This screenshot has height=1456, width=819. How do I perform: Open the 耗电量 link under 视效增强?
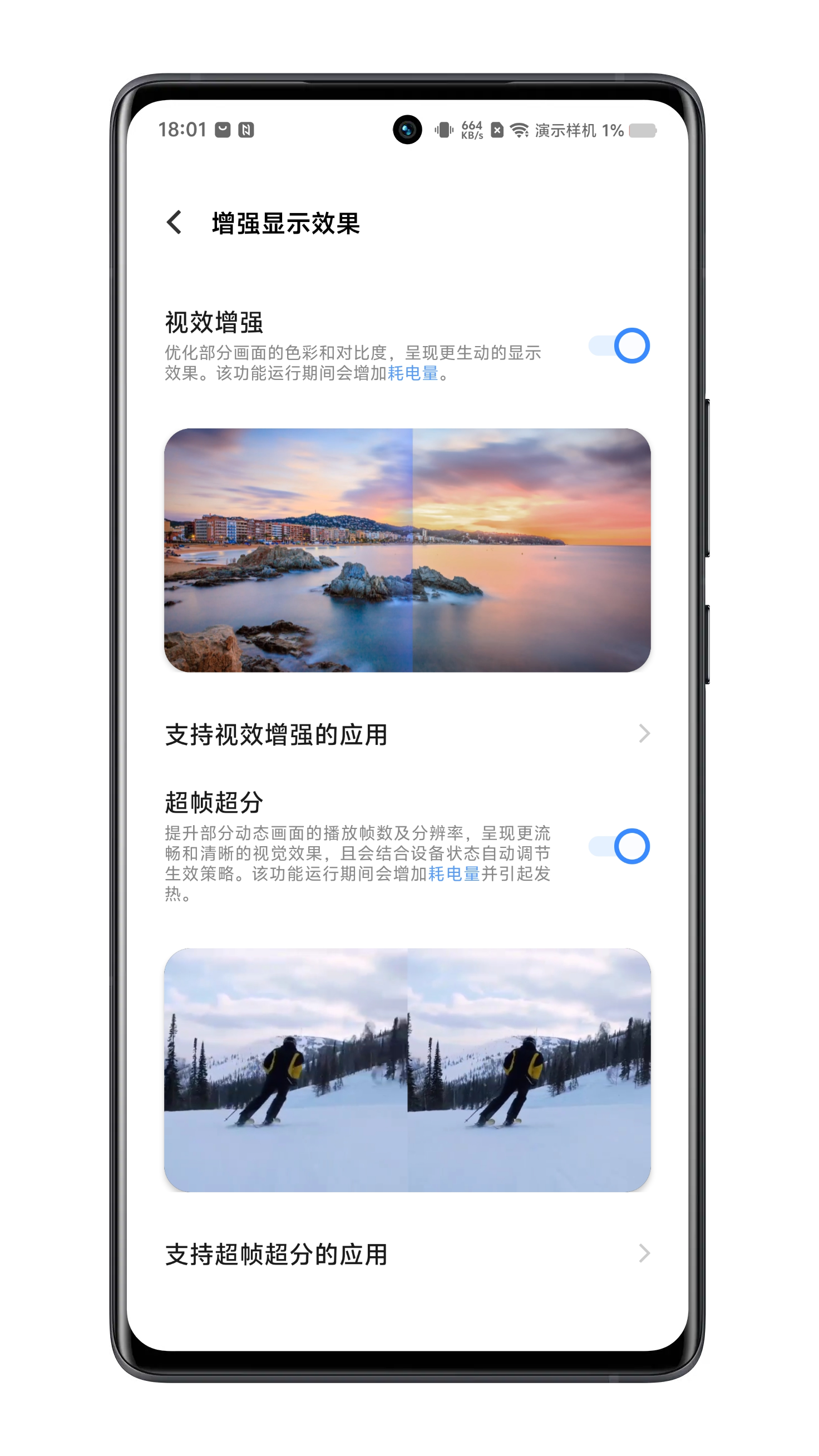pyautogui.click(x=413, y=373)
